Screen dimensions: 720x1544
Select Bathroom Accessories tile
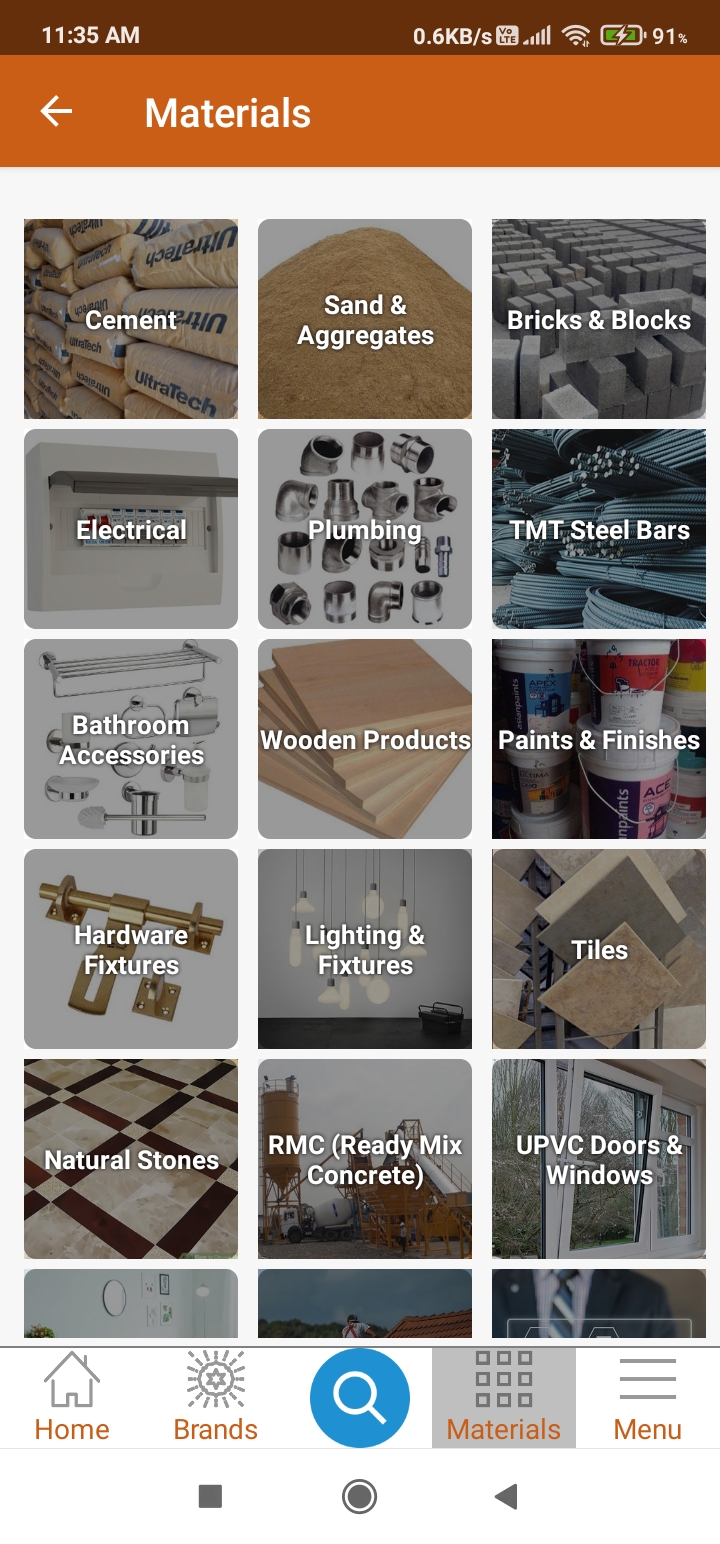point(131,739)
